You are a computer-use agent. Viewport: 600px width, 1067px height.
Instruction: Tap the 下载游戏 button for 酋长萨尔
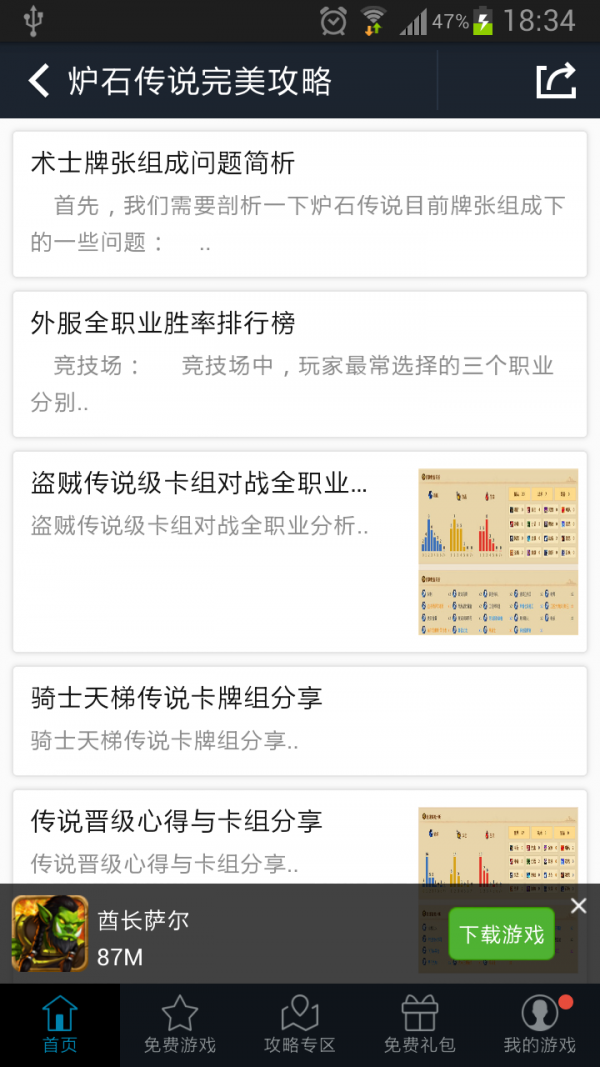(x=501, y=934)
